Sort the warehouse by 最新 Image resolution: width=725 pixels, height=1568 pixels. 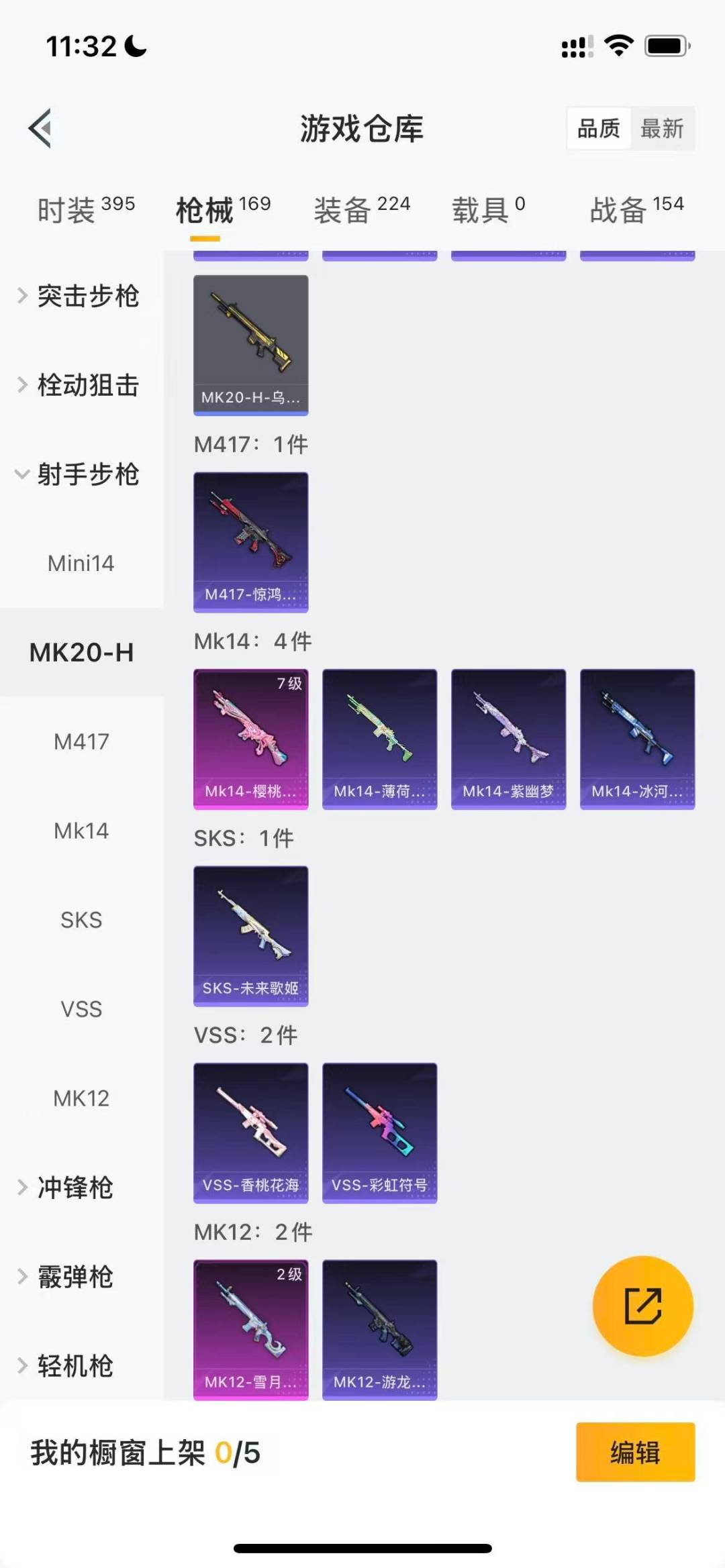tap(662, 128)
